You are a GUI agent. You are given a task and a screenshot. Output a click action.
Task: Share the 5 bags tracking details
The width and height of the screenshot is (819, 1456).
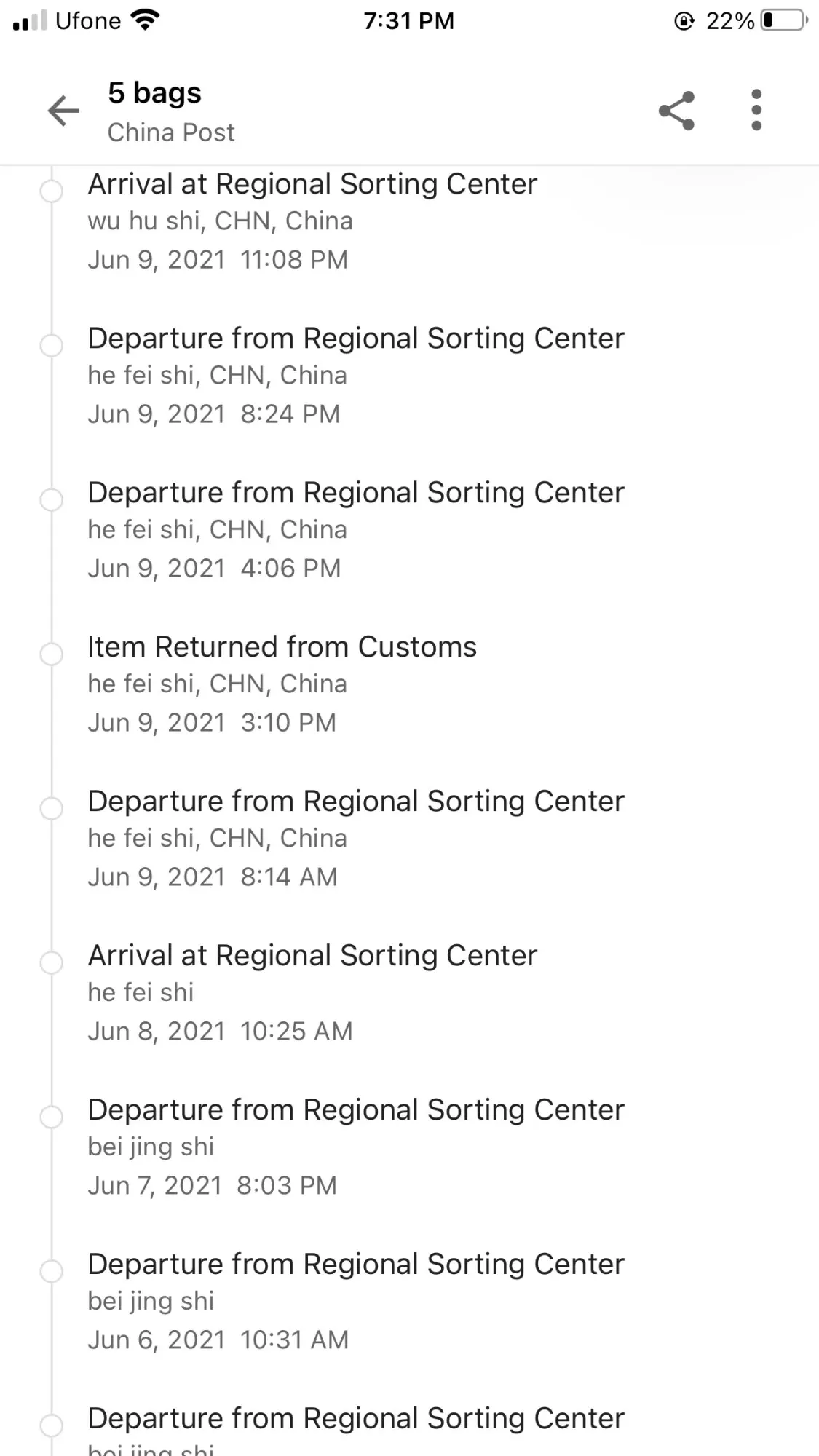(676, 111)
